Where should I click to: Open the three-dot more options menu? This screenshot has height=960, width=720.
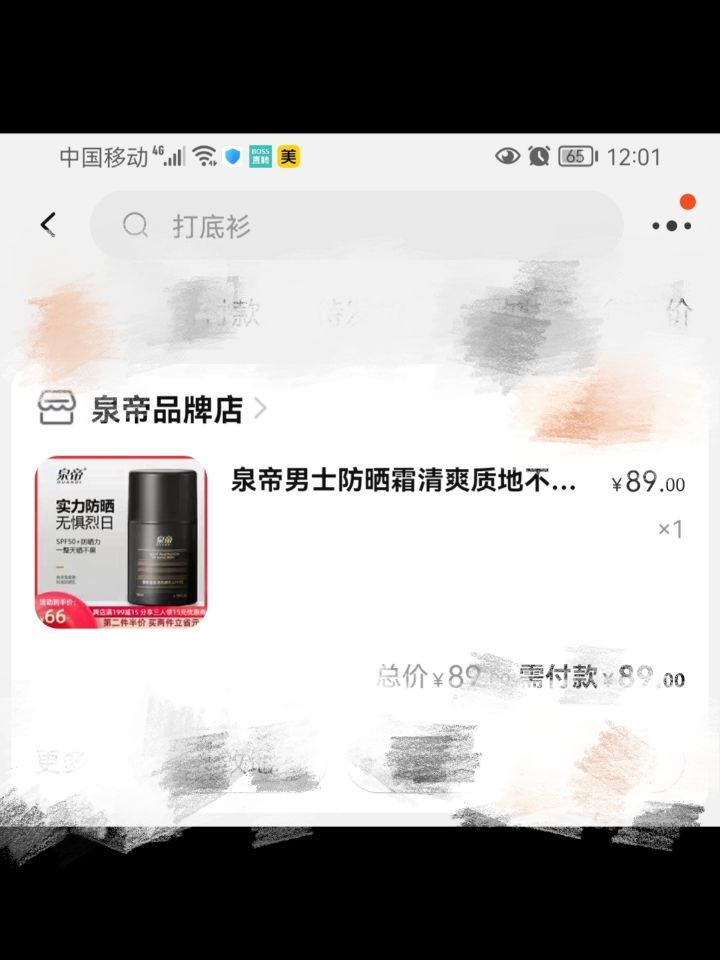671,226
